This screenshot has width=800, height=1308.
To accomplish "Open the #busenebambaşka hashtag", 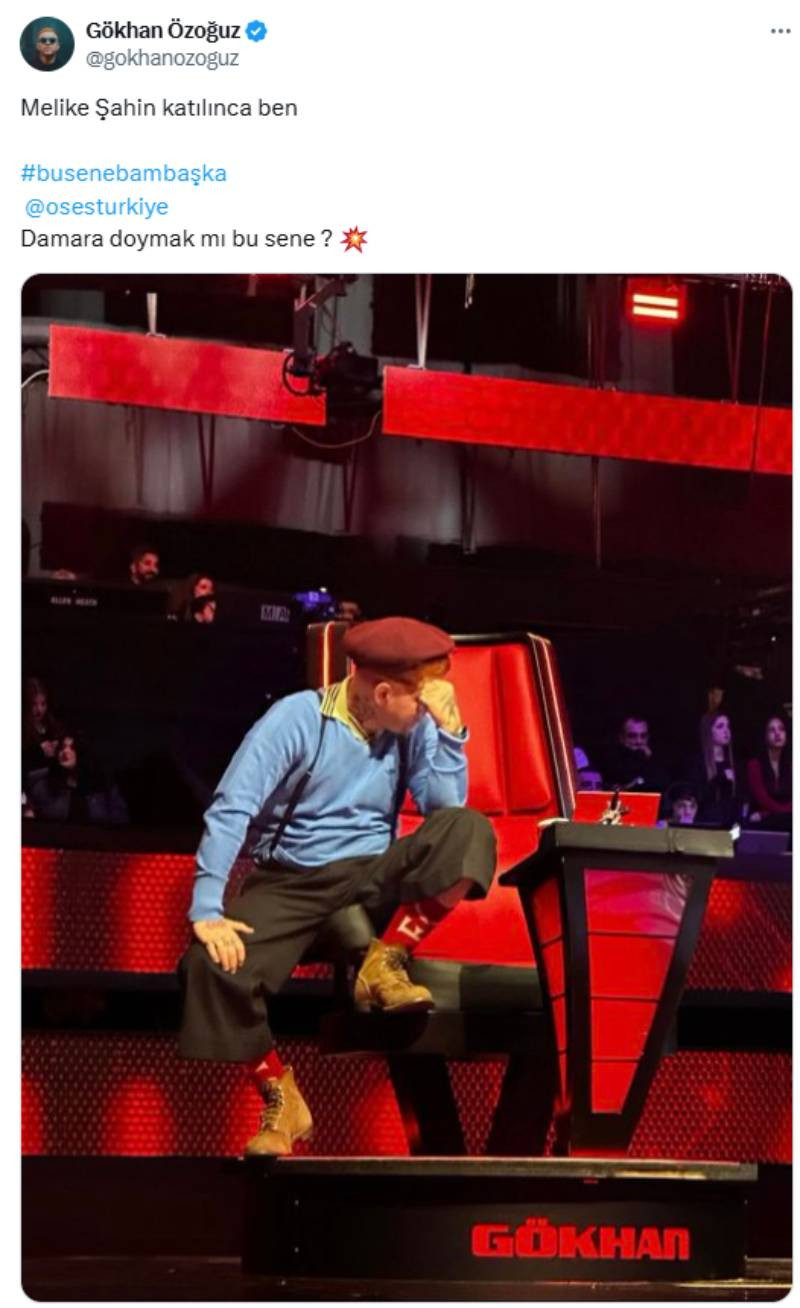I will coord(124,173).
